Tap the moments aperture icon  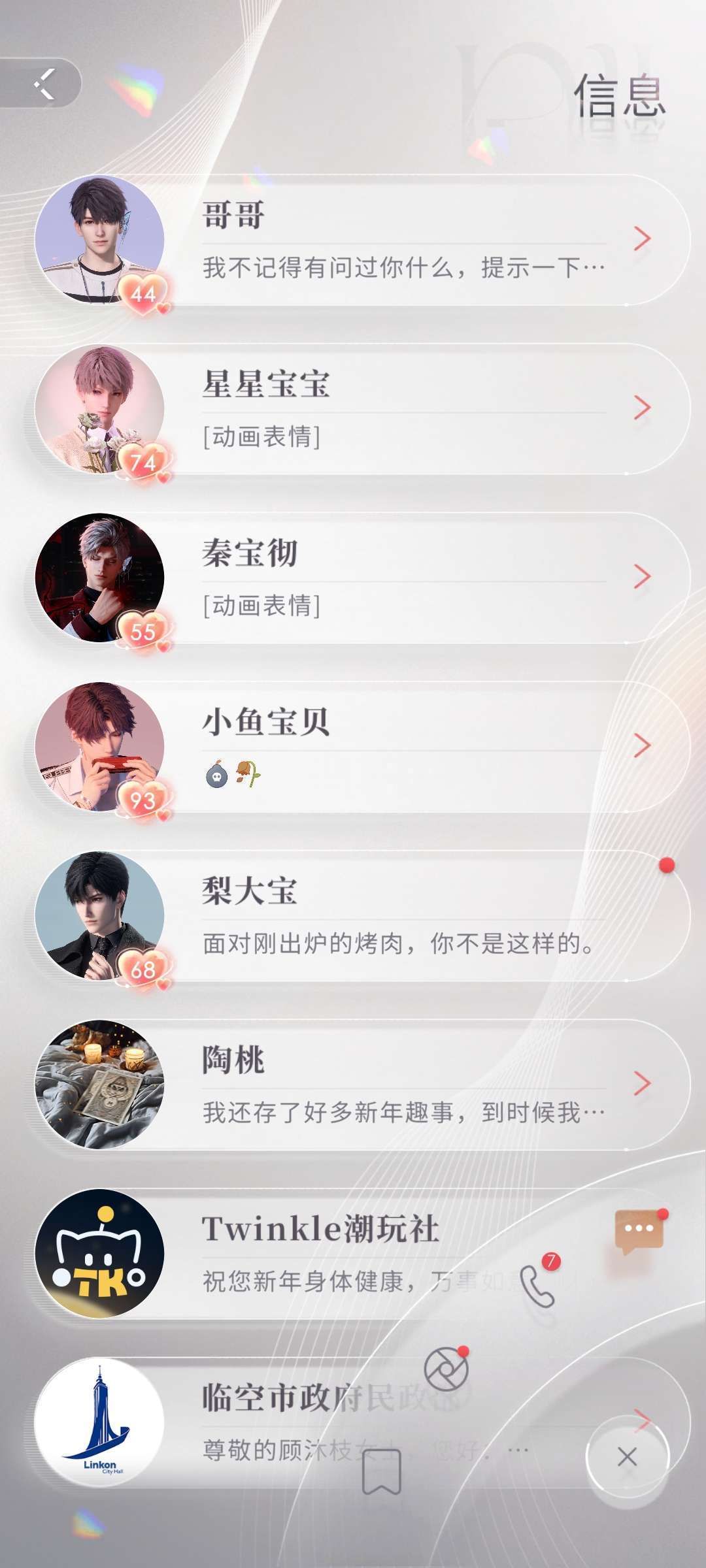point(446,1369)
